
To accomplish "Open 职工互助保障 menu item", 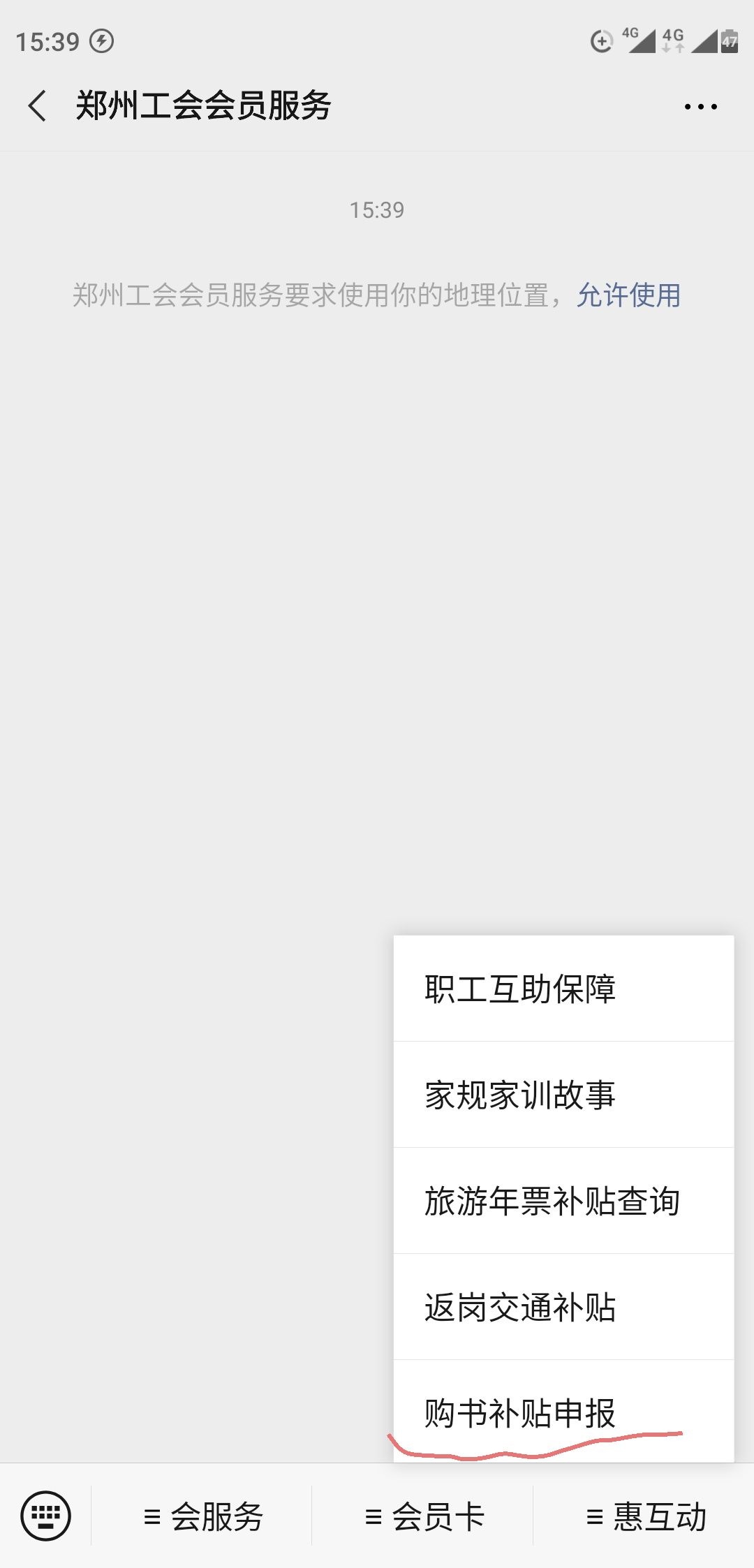I will (x=563, y=989).
